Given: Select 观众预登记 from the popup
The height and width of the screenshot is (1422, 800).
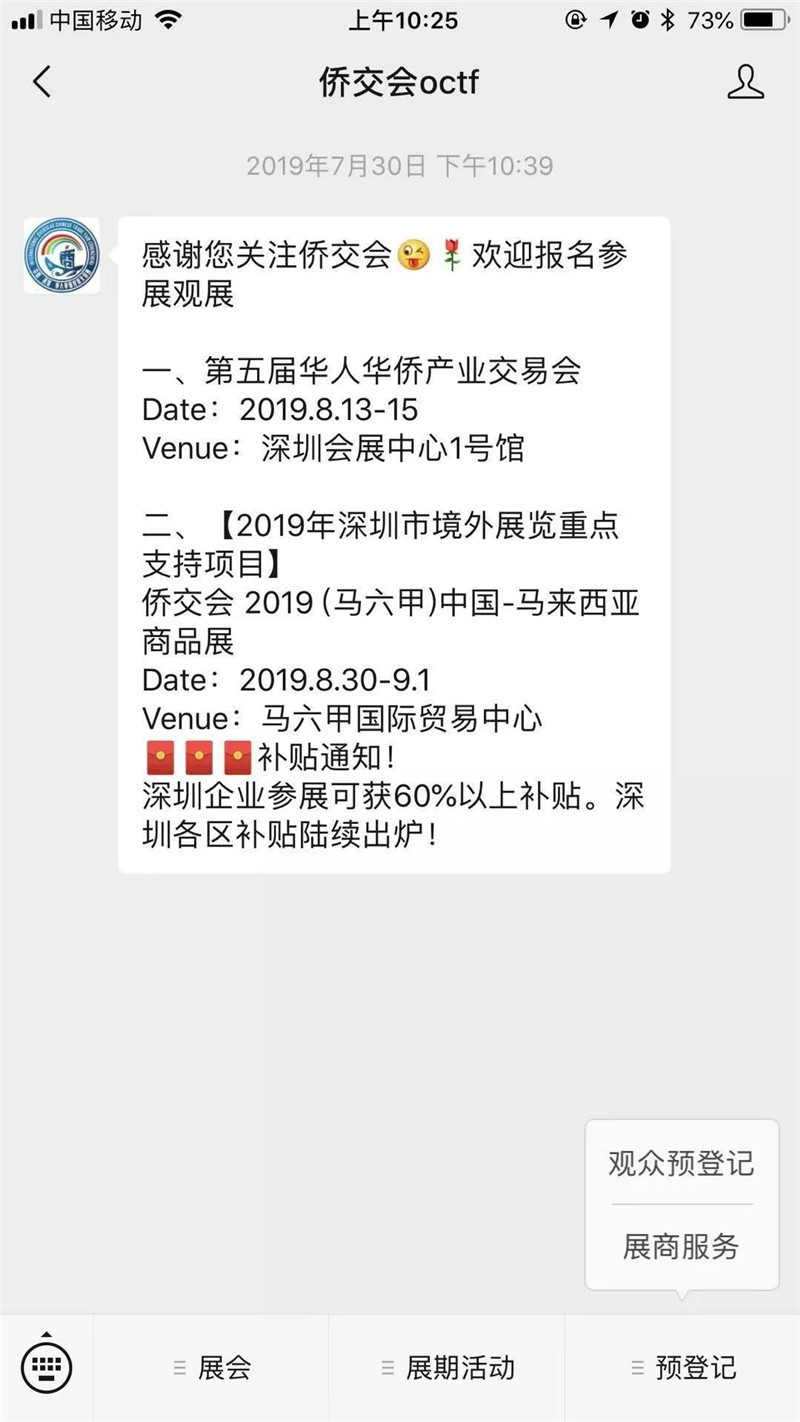Looking at the screenshot, I should [681, 1163].
